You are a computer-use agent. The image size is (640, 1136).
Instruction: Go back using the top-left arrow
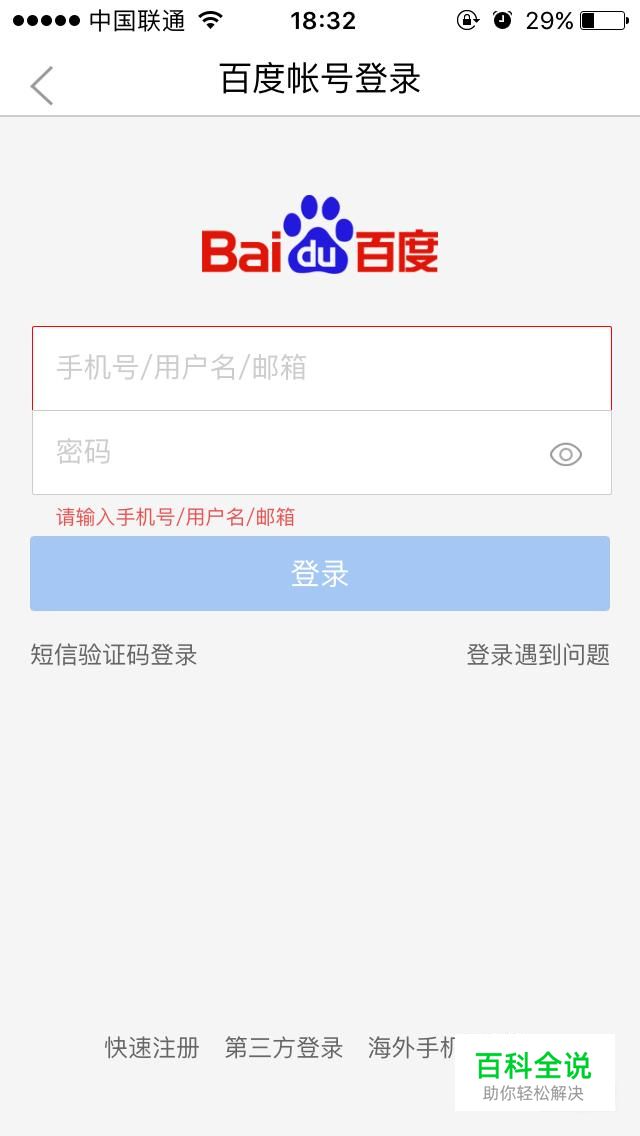(x=42, y=85)
